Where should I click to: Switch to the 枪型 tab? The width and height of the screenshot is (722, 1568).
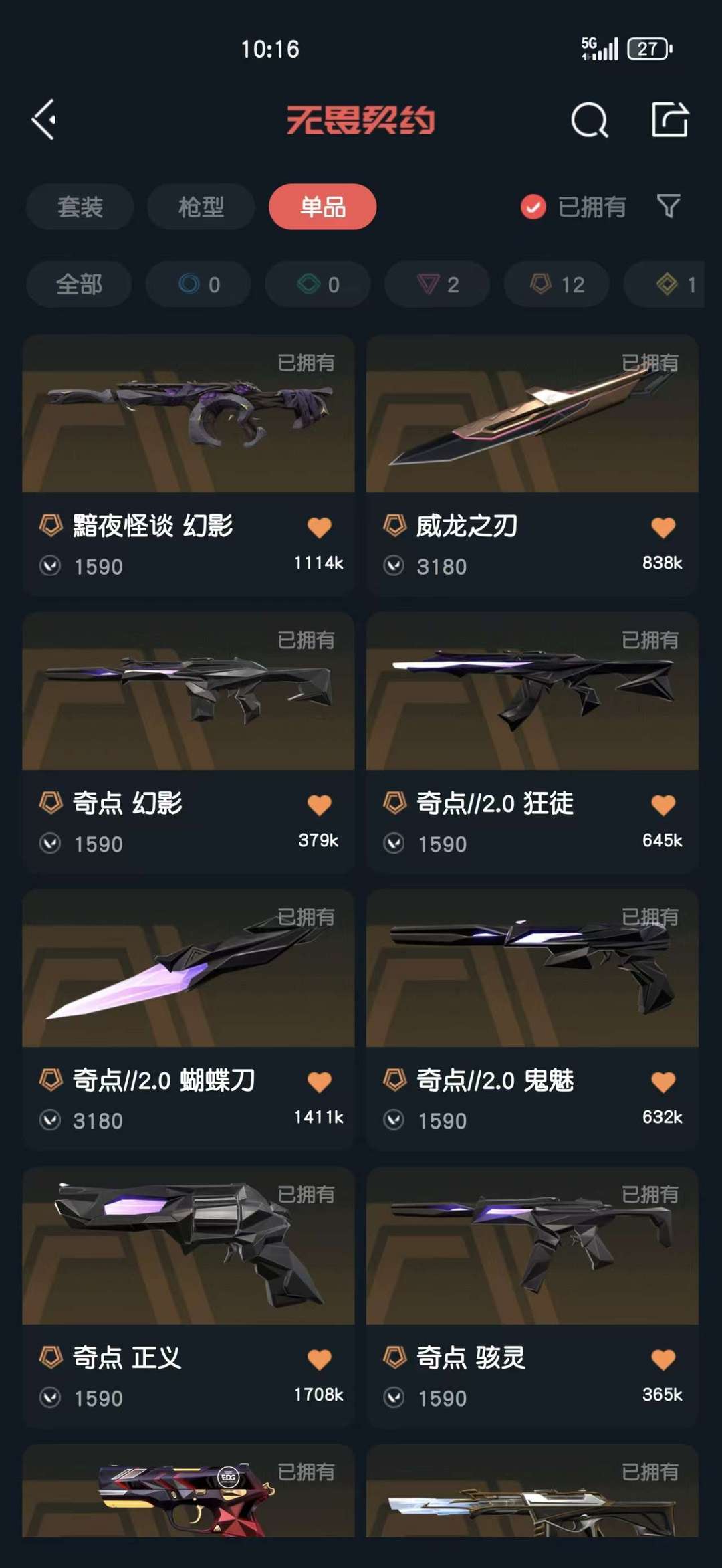(x=200, y=207)
